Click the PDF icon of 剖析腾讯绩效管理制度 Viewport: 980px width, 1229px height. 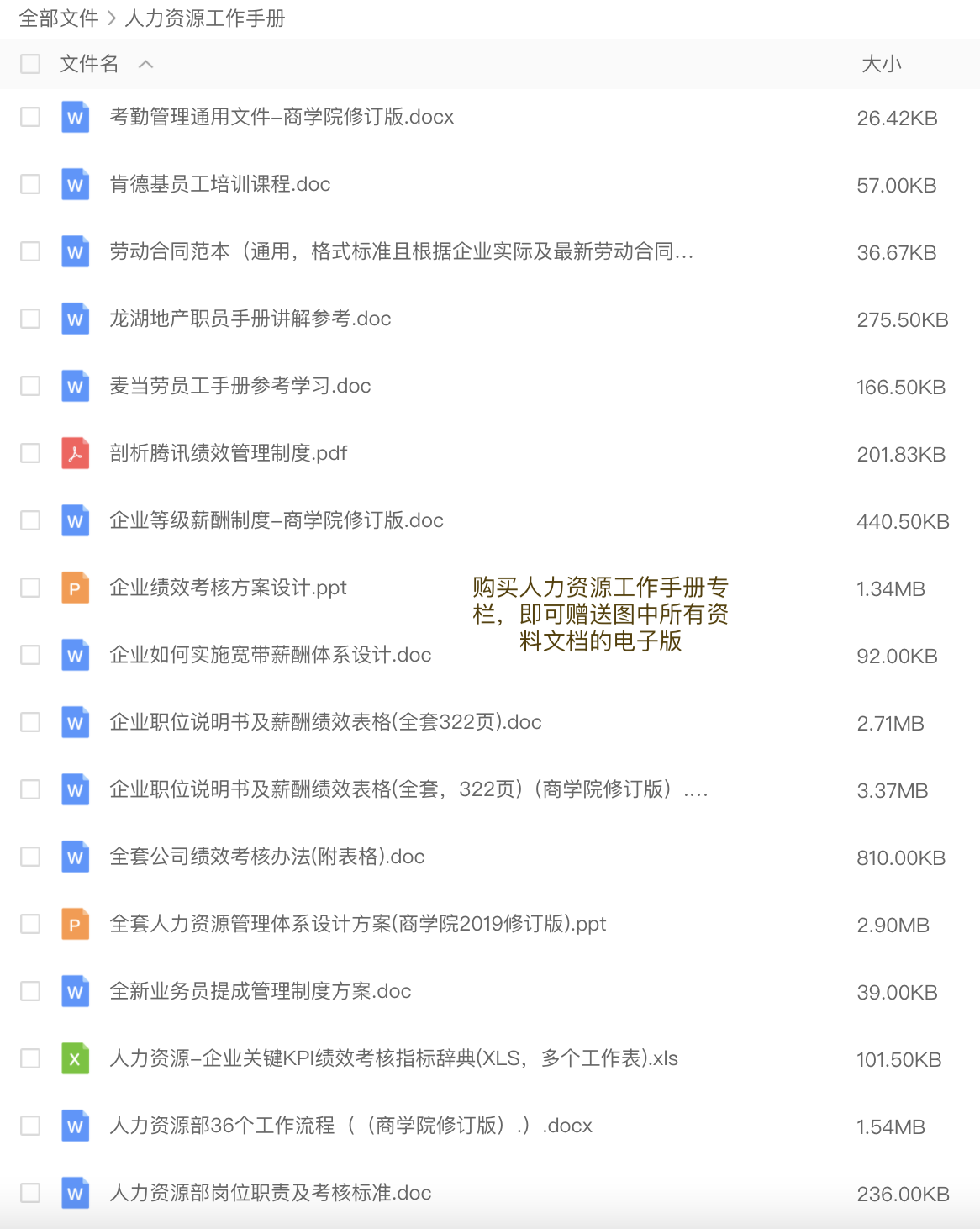pyautogui.click(x=75, y=453)
